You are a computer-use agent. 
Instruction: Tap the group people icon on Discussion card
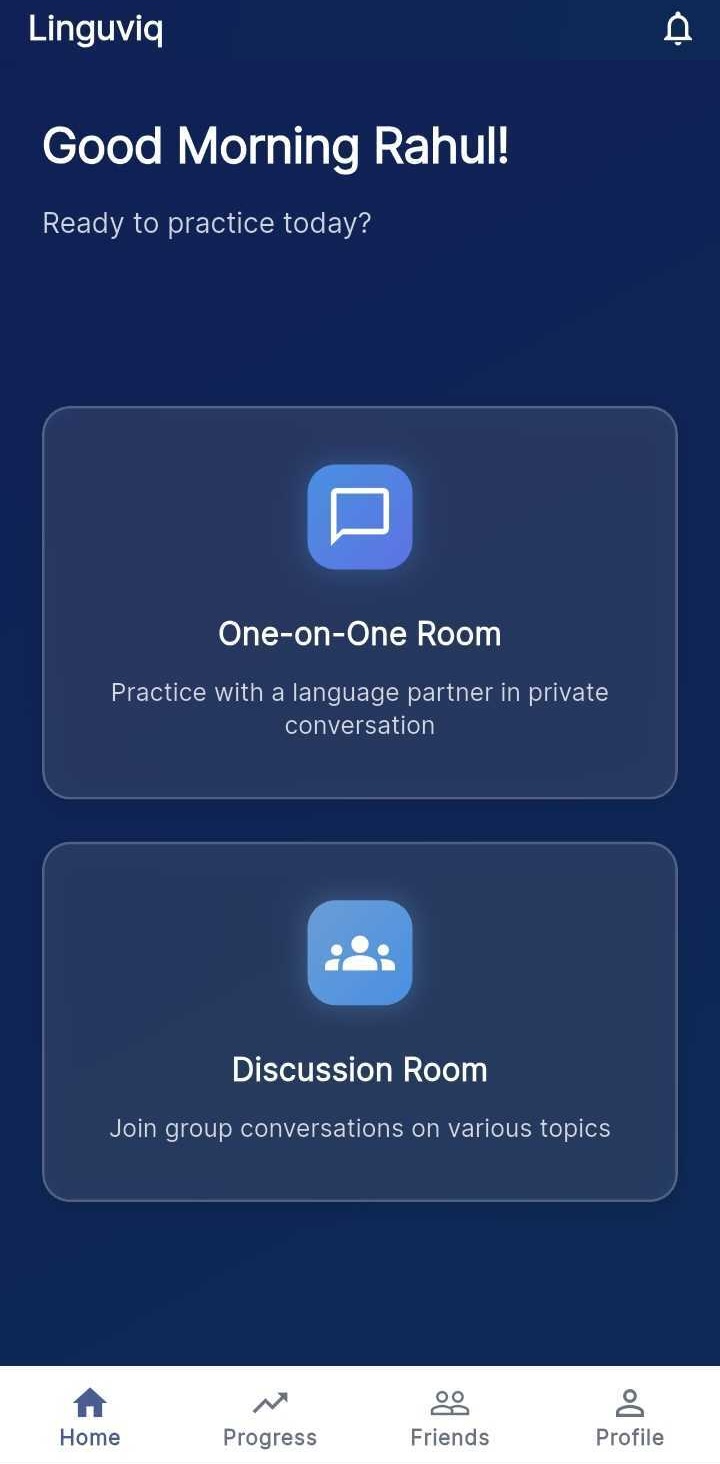(x=360, y=952)
